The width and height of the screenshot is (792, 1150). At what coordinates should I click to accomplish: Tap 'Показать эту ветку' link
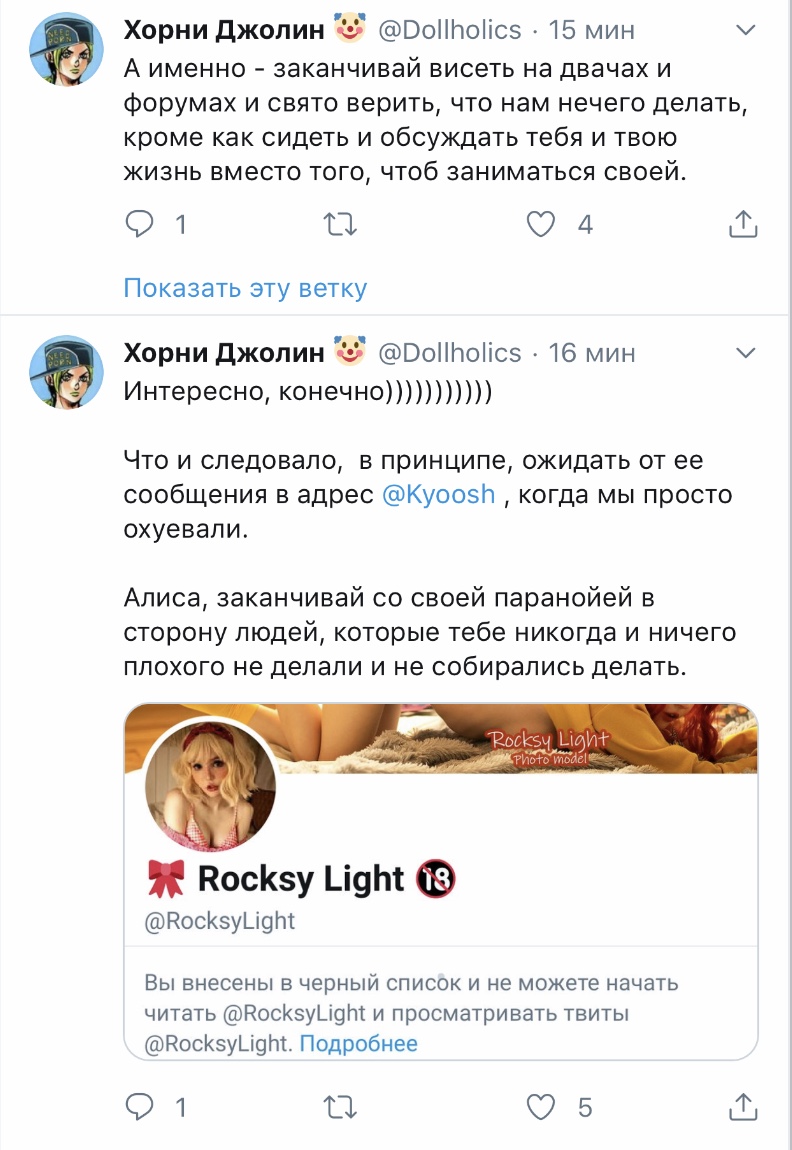(x=245, y=289)
